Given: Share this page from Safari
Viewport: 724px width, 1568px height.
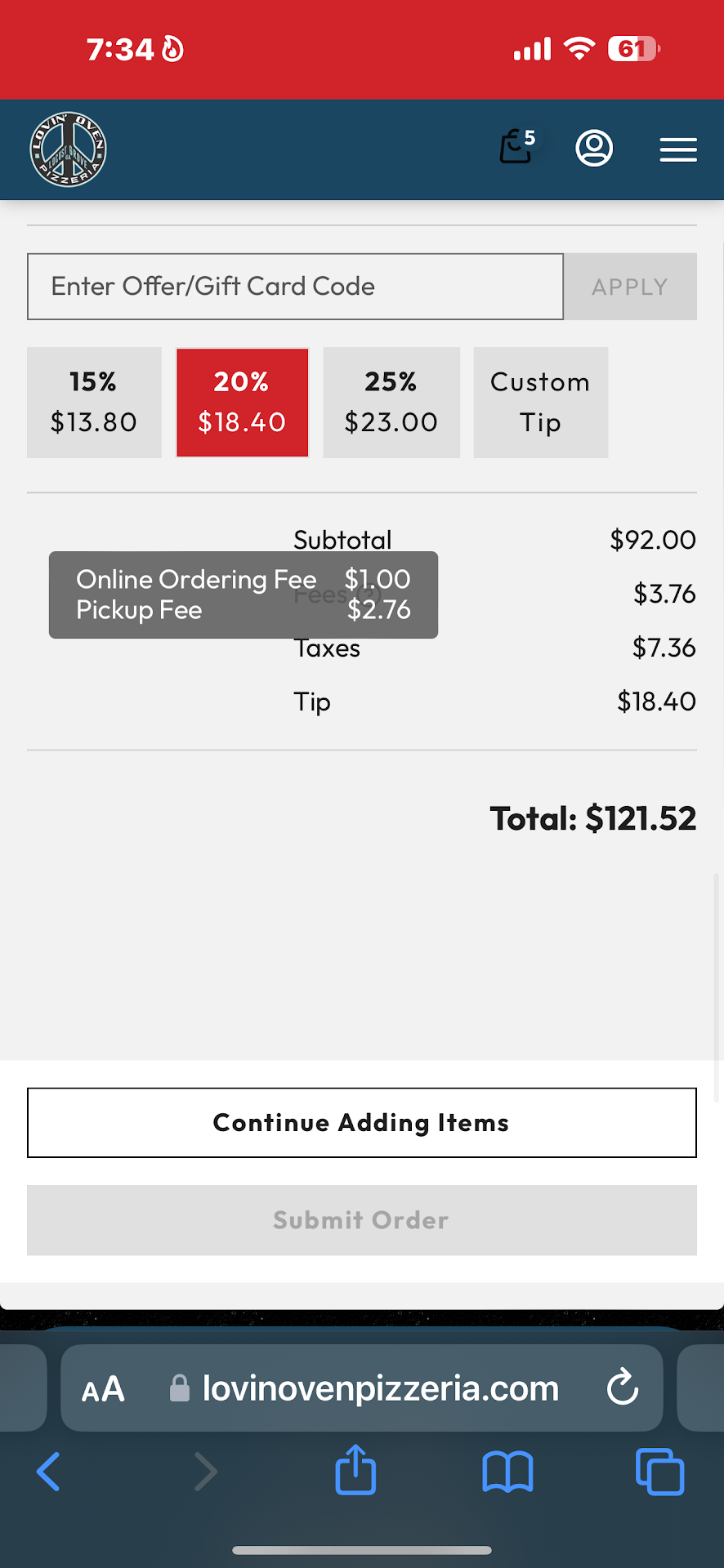Looking at the screenshot, I should pyautogui.click(x=355, y=1471).
